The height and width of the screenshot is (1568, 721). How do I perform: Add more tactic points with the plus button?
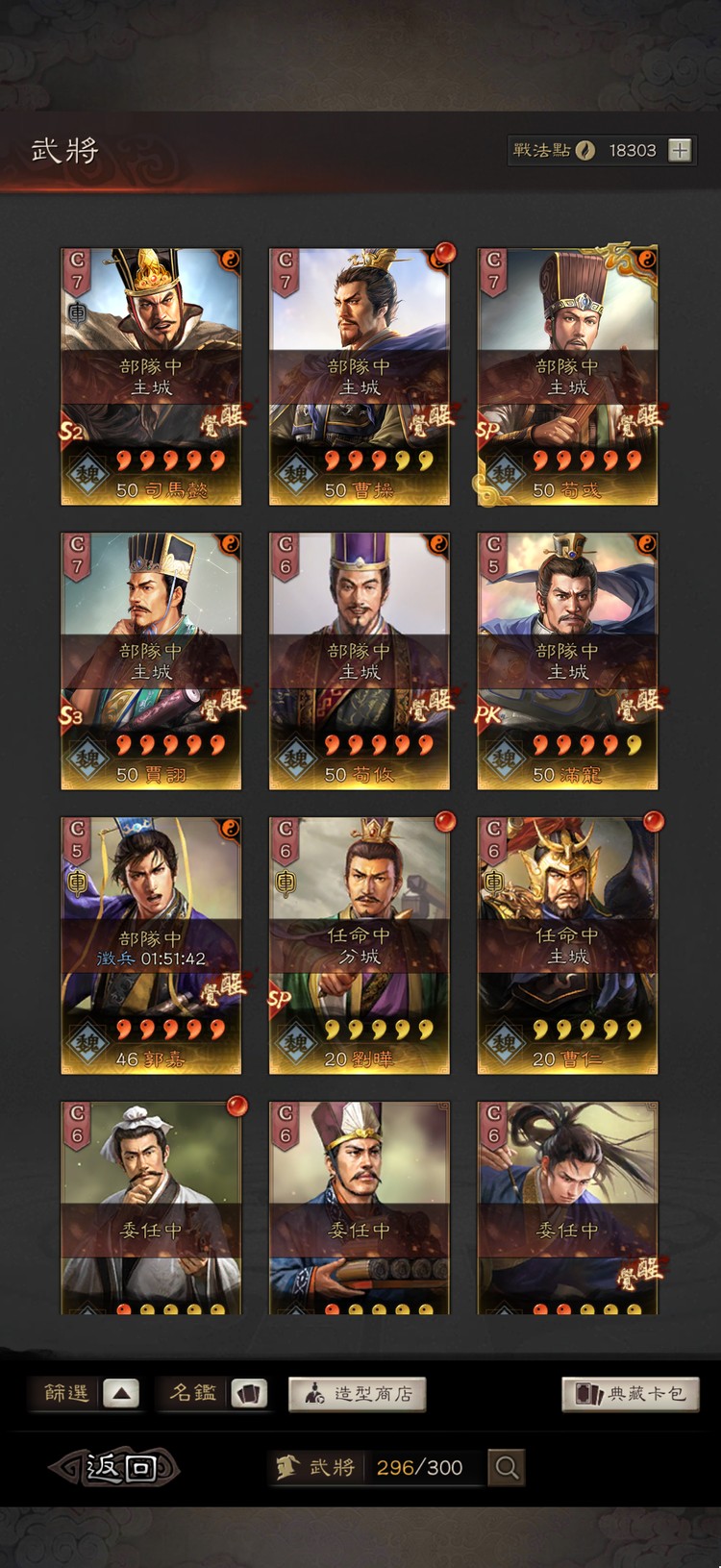[x=680, y=150]
